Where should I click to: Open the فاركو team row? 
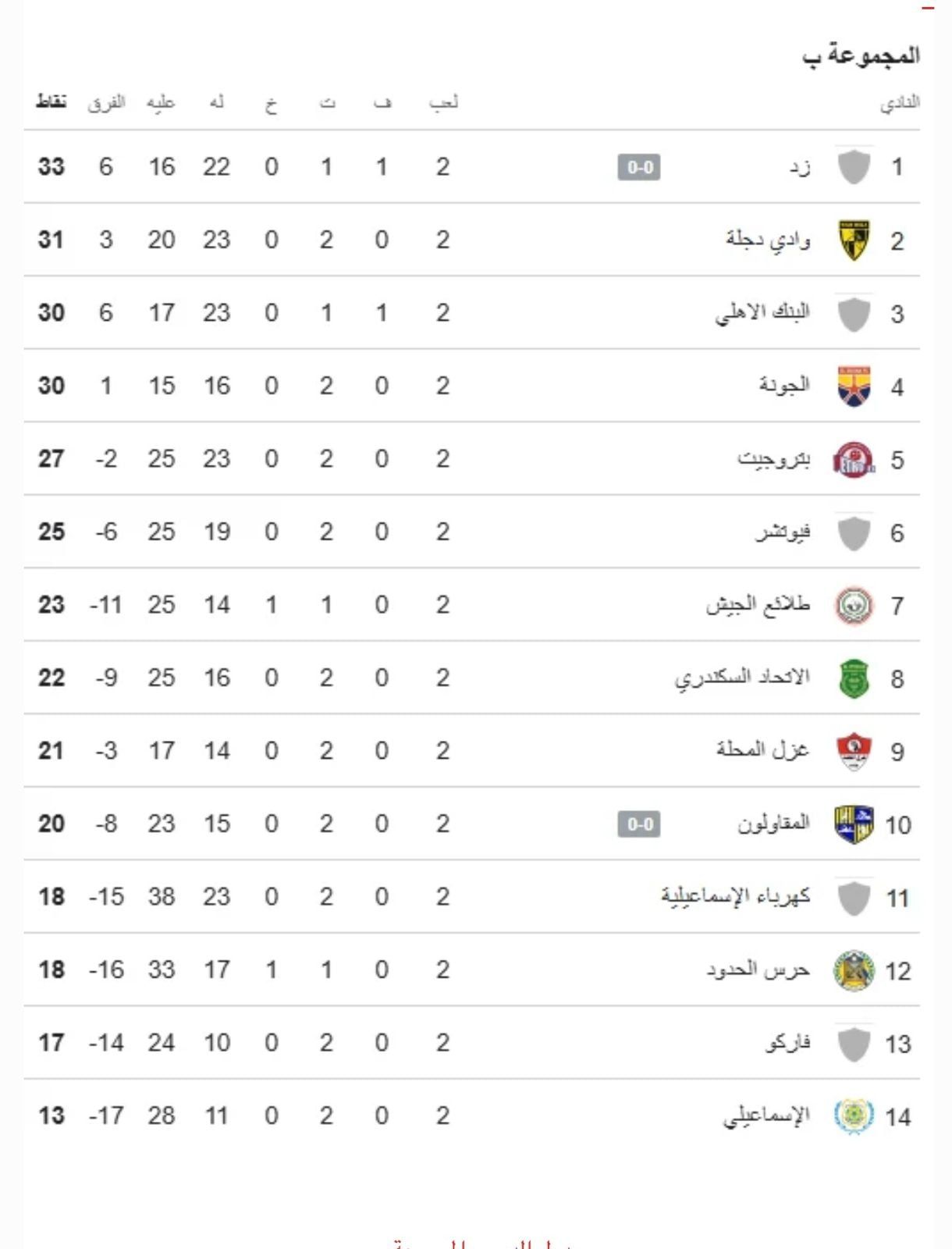(787, 1043)
